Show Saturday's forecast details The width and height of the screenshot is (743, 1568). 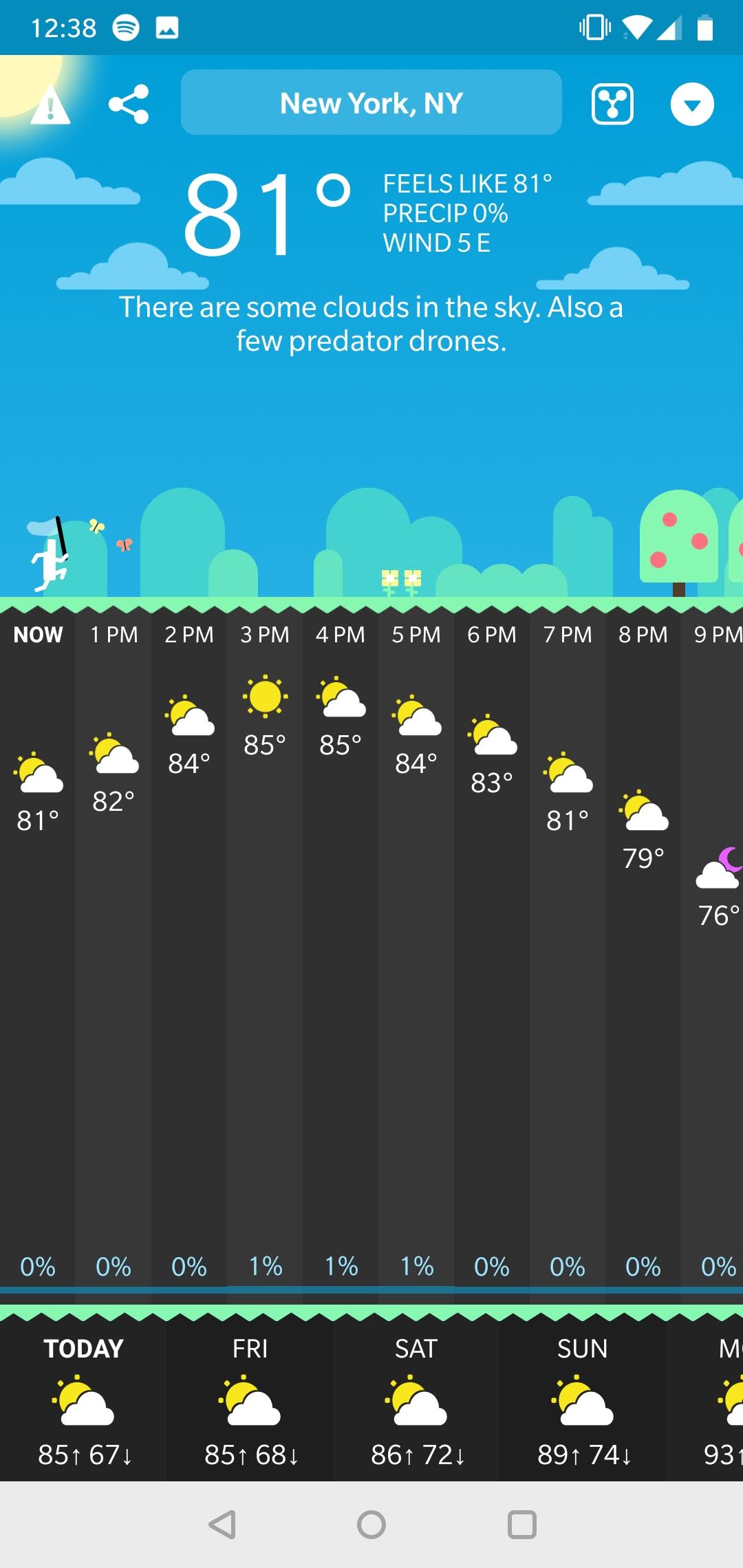(x=416, y=1402)
